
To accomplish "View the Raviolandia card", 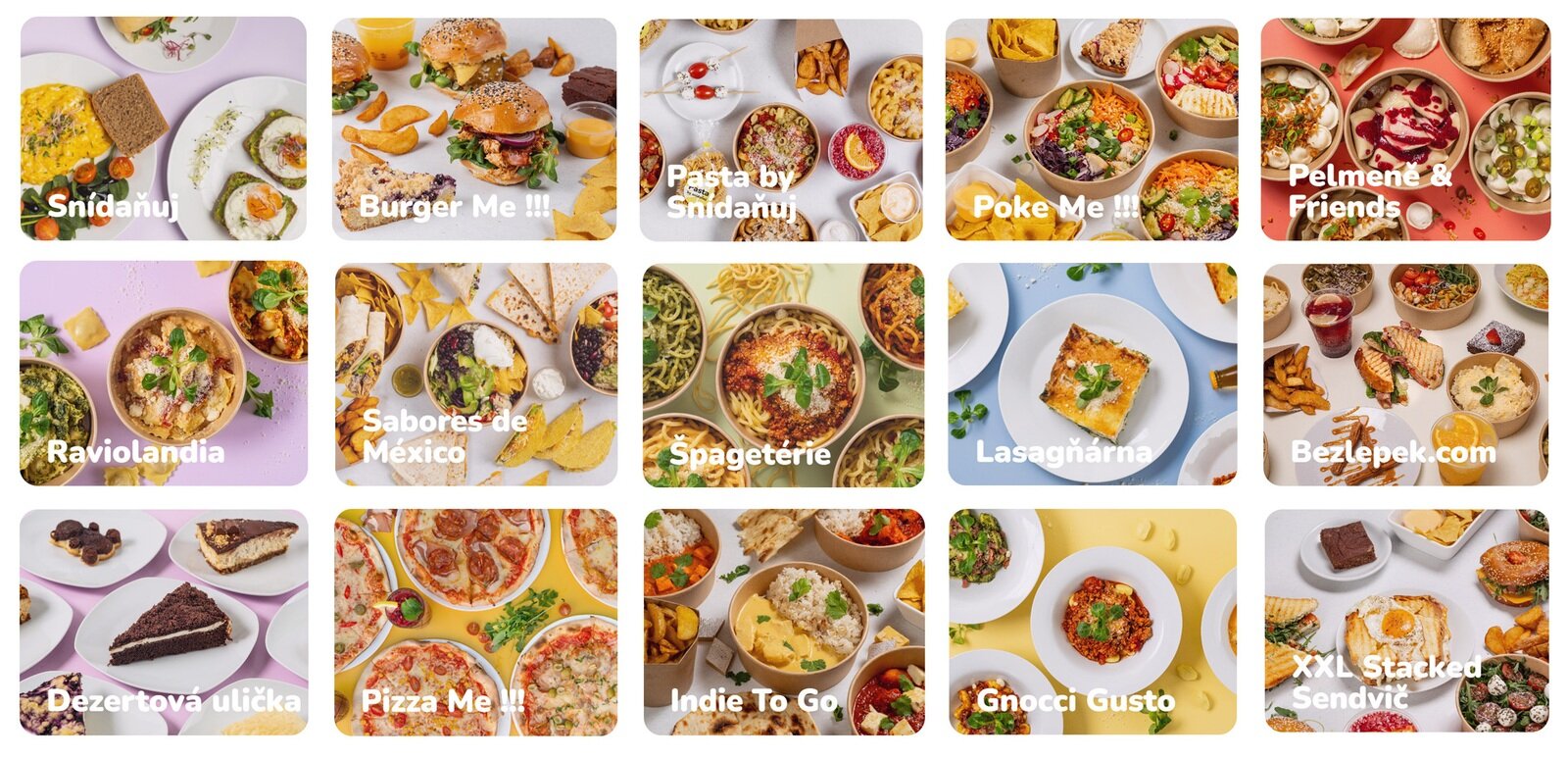I will [x=163, y=374].
